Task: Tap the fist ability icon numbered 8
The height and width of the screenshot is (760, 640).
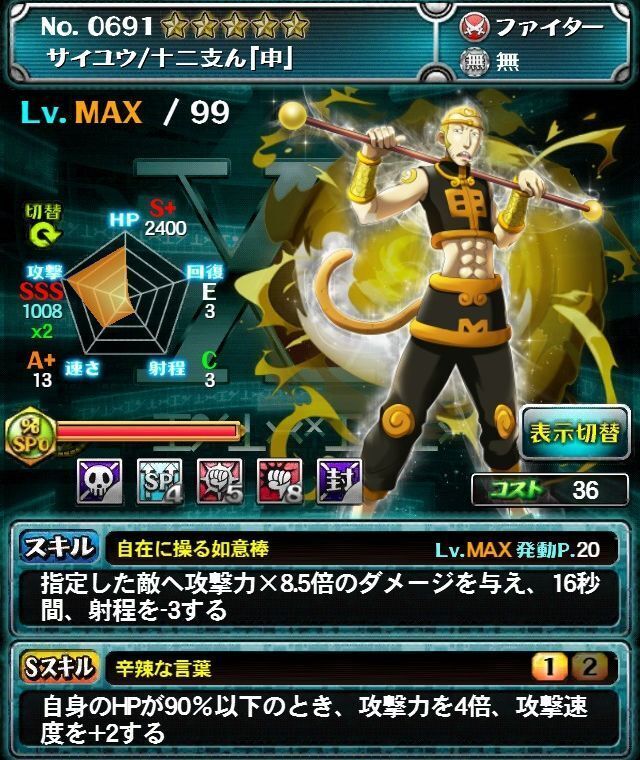Action: click(279, 483)
